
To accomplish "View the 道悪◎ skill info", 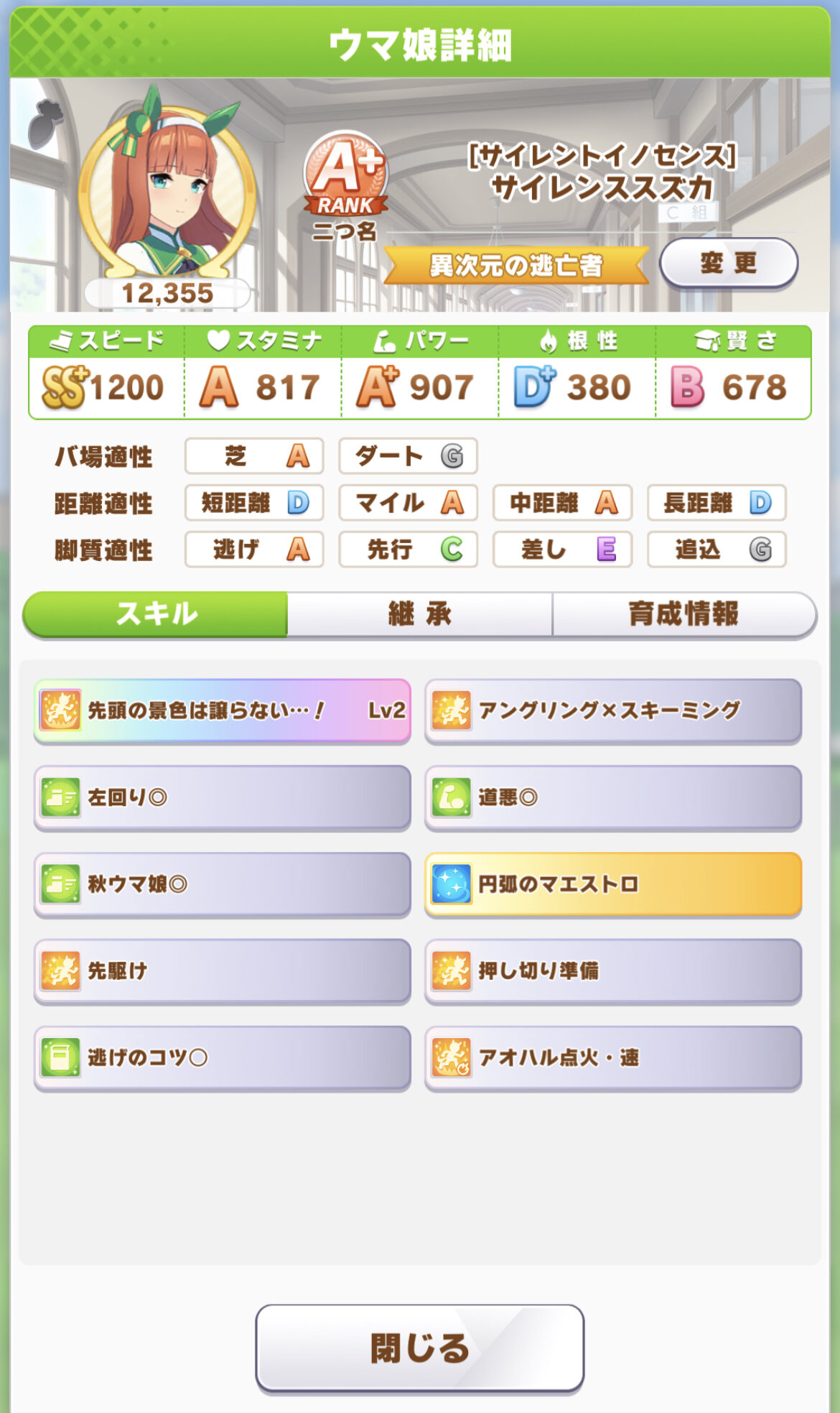I will (612, 797).
